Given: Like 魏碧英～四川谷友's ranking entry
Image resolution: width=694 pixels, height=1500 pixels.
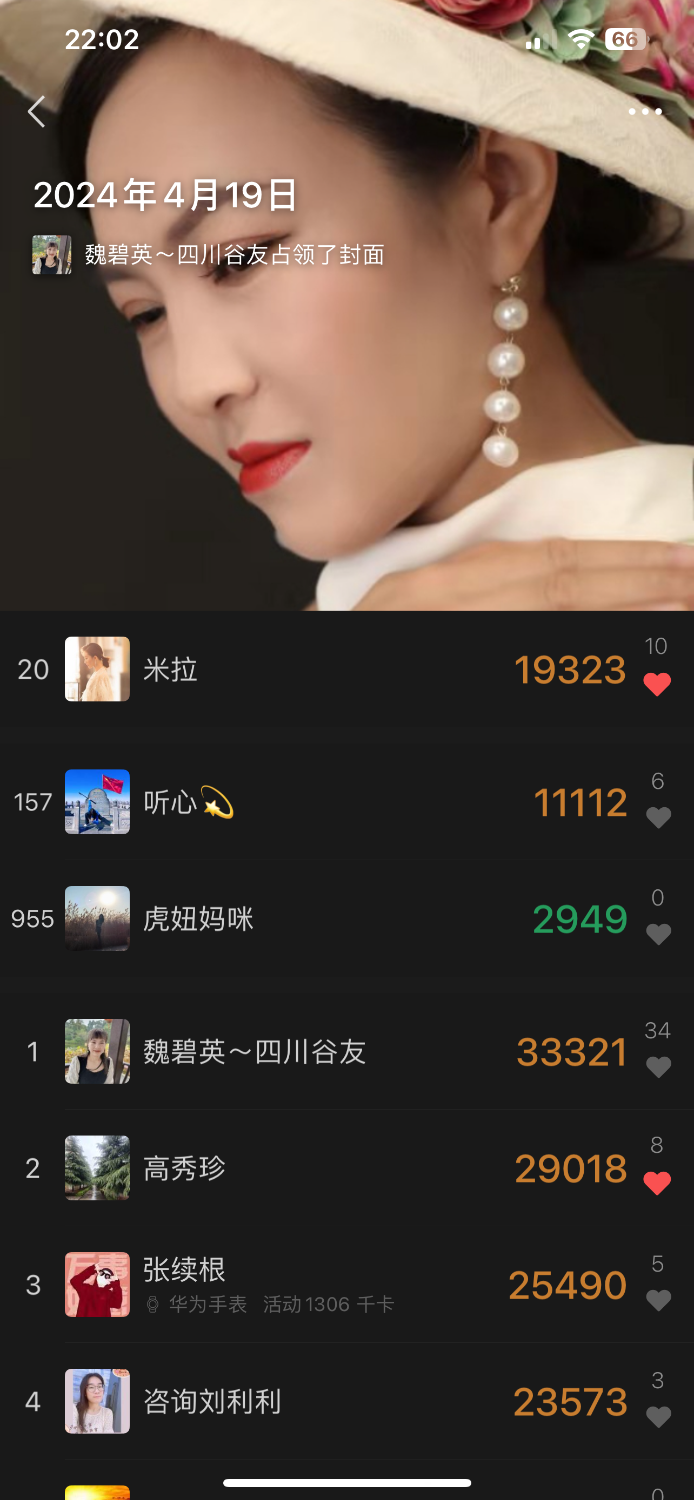Looking at the screenshot, I should coord(657,1068).
